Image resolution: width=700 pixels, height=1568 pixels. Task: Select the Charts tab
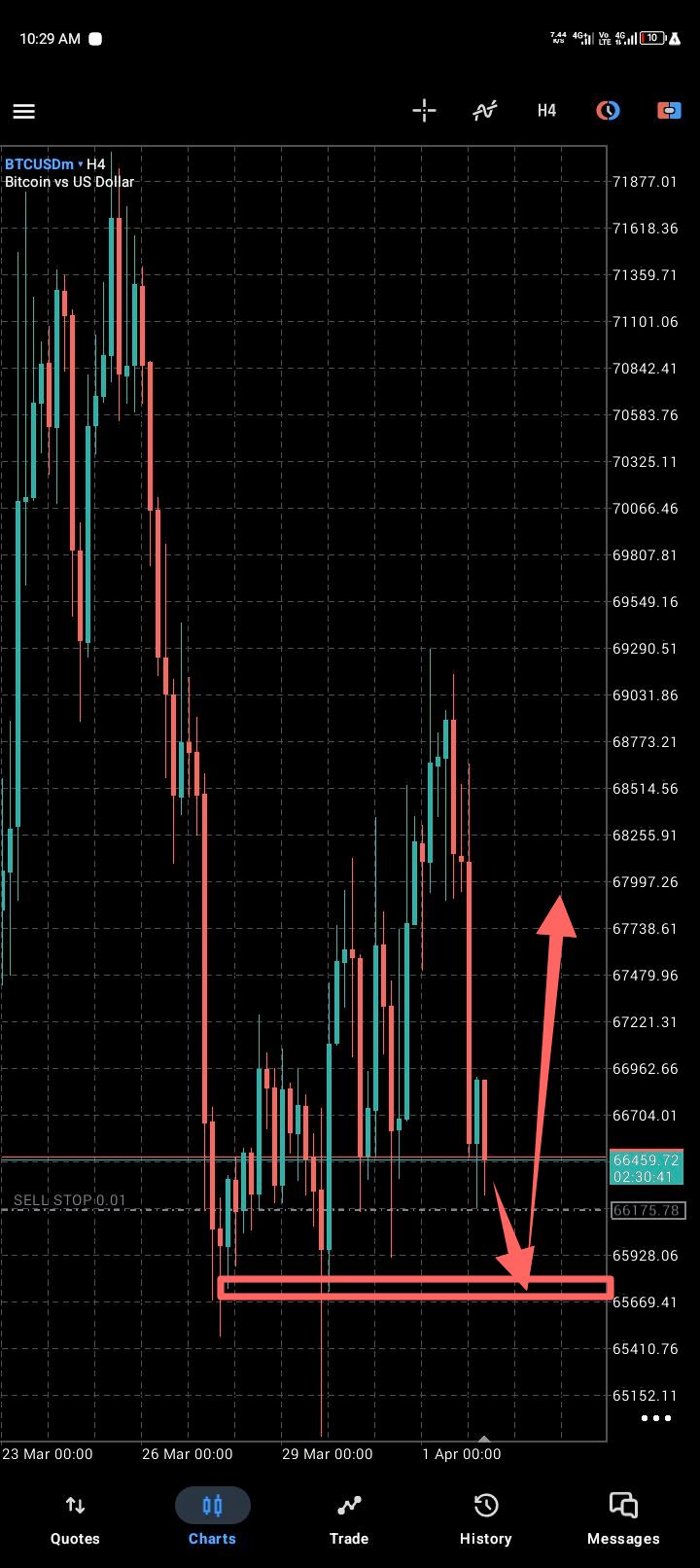(212, 1519)
